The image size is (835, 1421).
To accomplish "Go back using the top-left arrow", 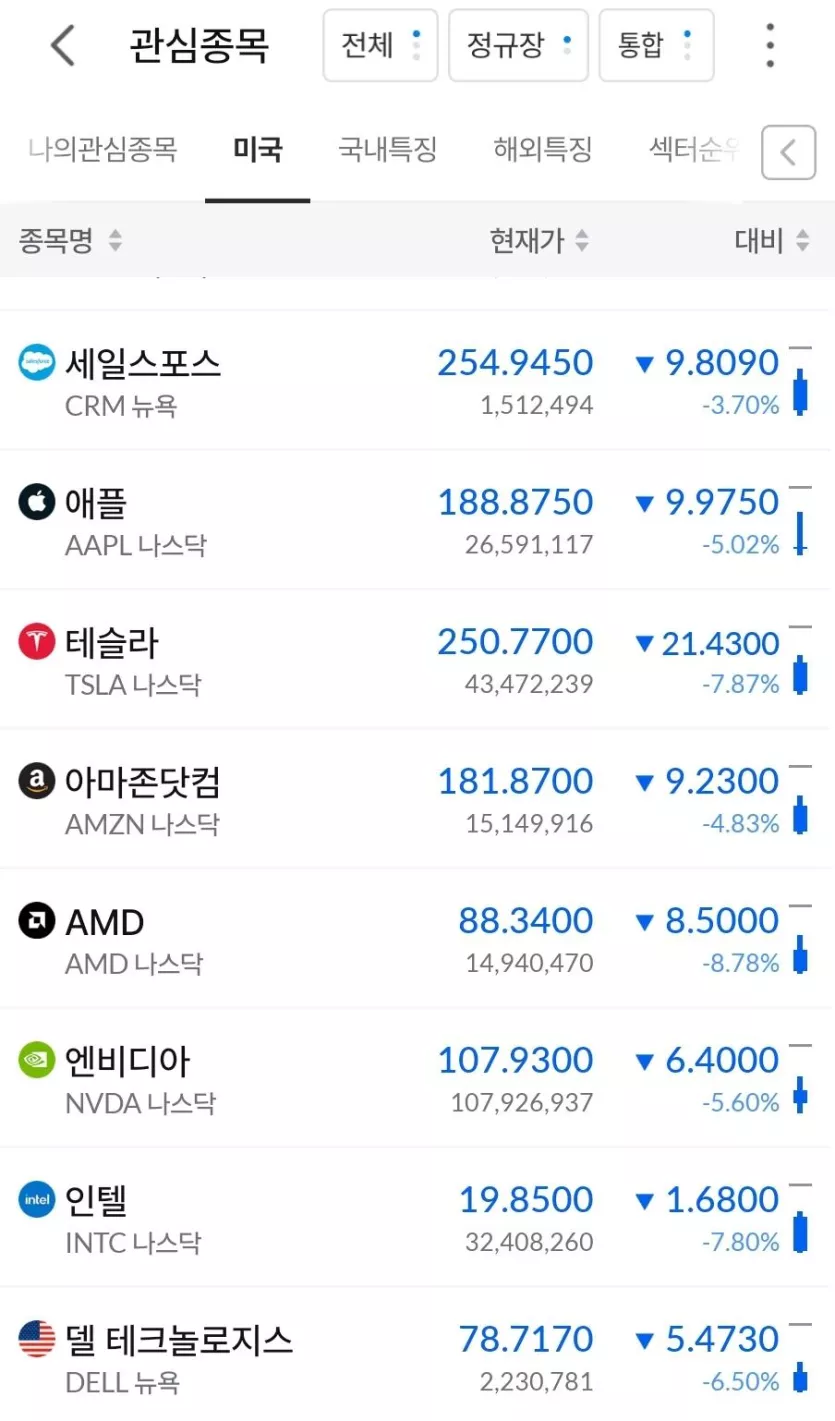I will (x=62, y=46).
